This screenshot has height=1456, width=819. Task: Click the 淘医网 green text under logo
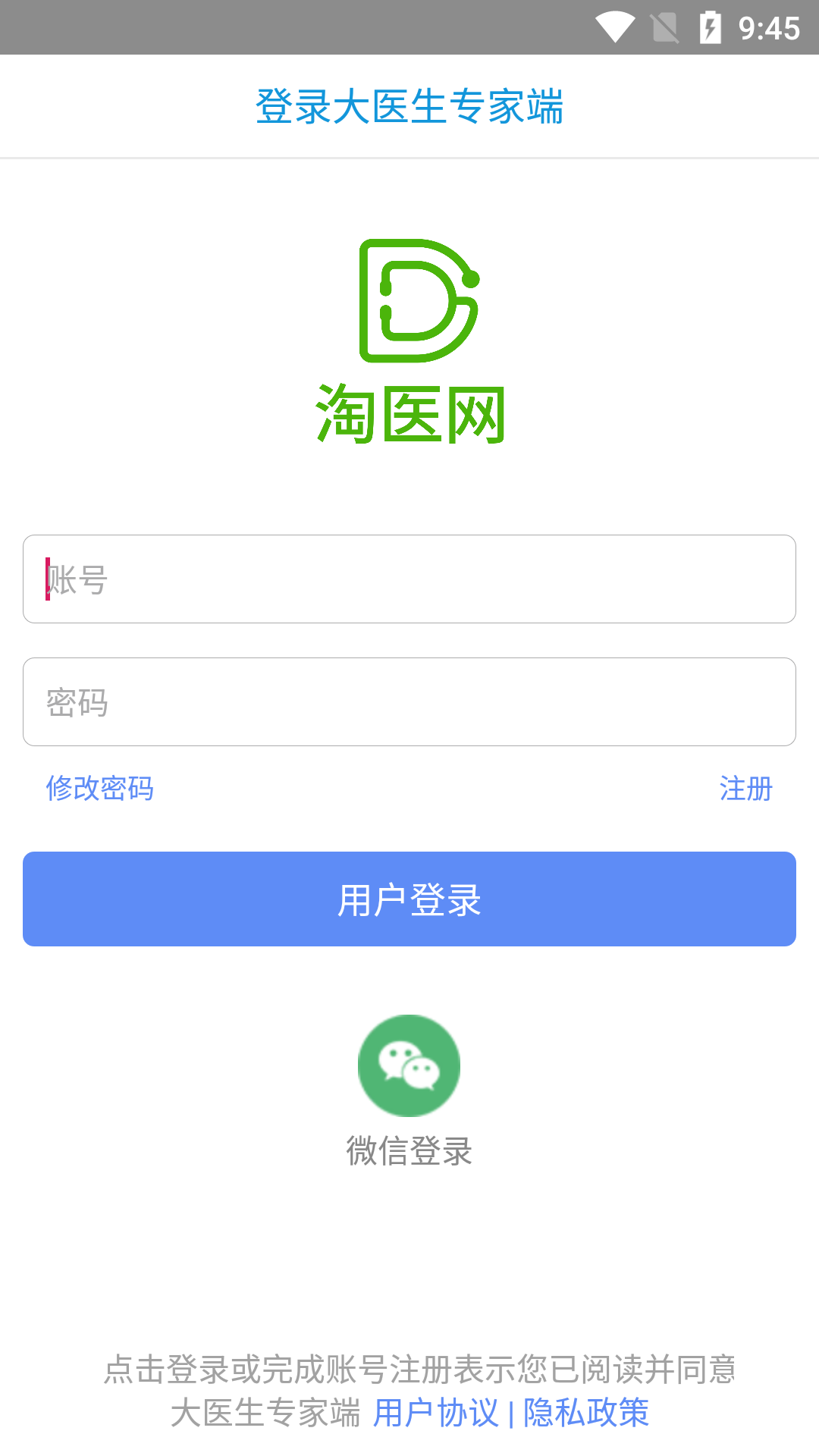(409, 413)
